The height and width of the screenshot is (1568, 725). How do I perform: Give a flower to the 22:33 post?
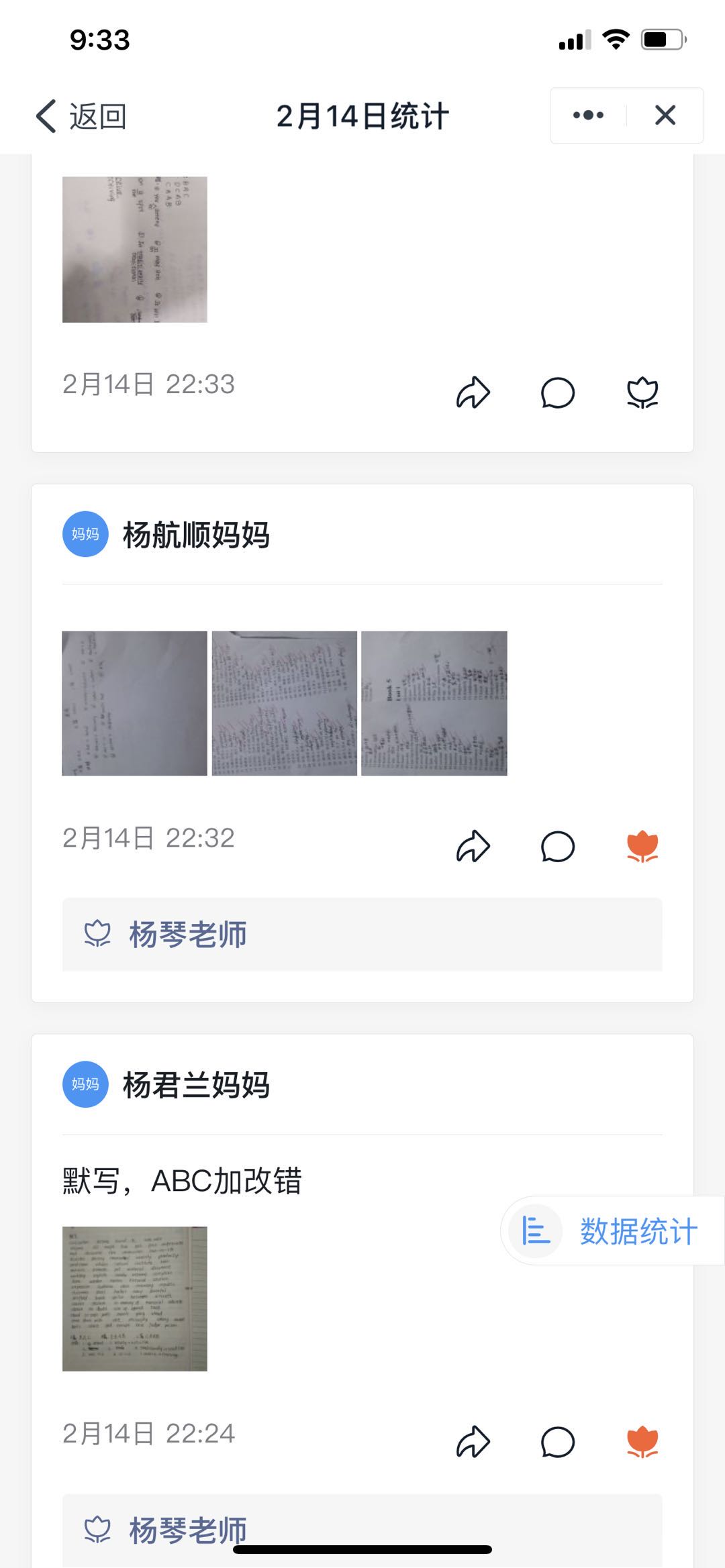[x=642, y=393]
